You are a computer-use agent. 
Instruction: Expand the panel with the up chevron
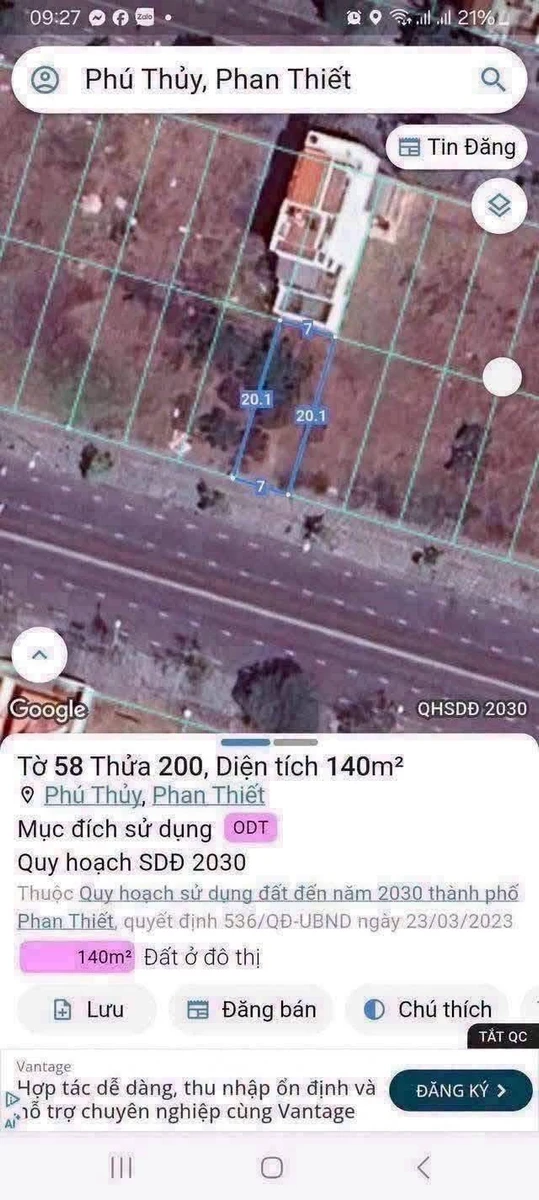click(39, 656)
